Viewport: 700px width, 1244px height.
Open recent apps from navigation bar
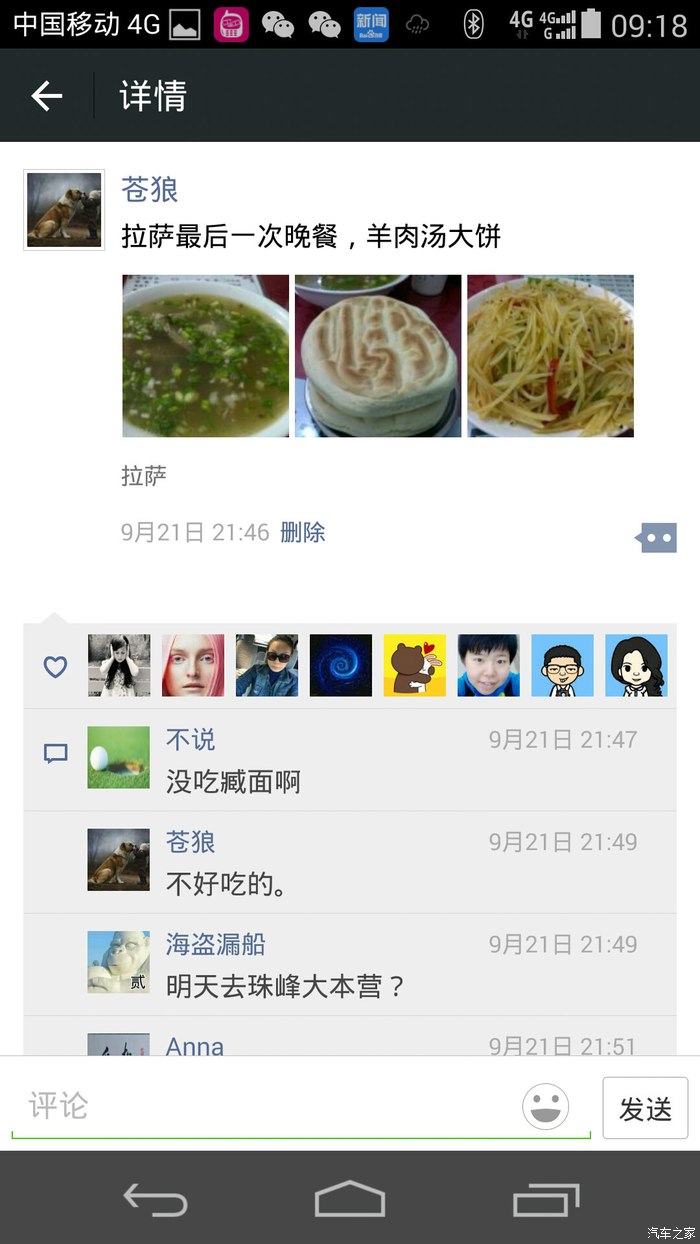545,1198
